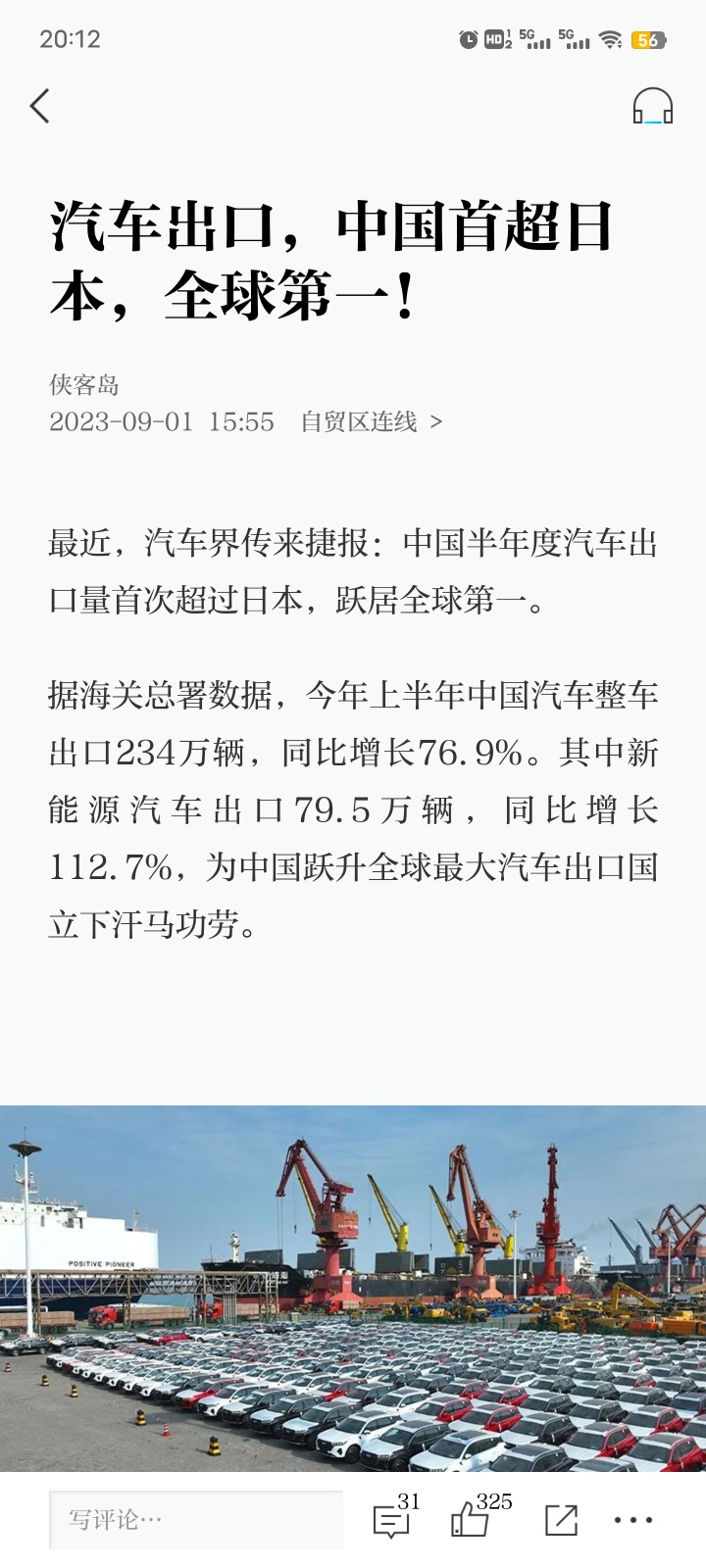The image size is (706, 1568).
Task: Open the comments icon showing 31
Action: tap(391, 1521)
